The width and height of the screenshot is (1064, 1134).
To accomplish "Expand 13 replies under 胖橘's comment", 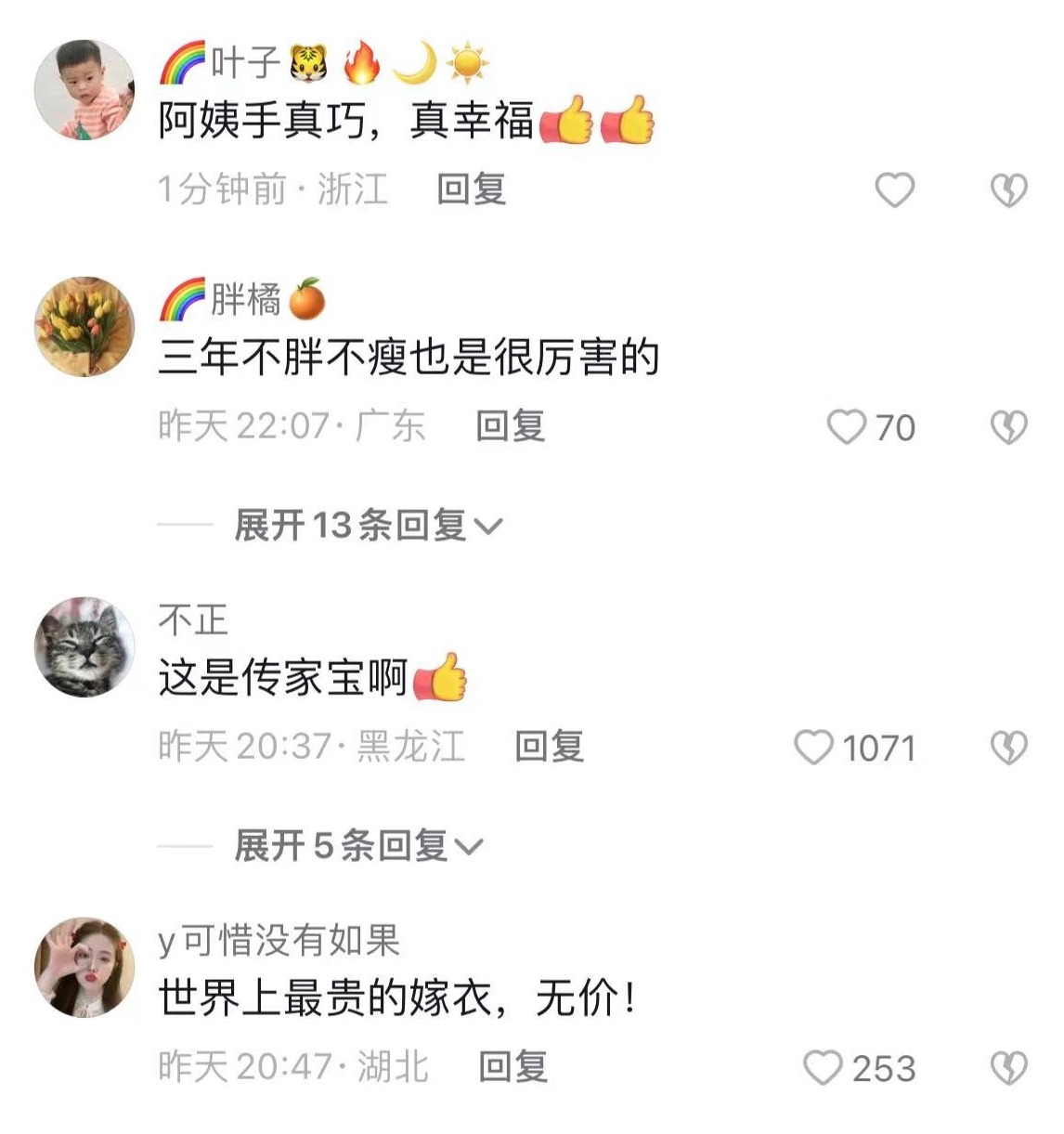I will [x=368, y=526].
